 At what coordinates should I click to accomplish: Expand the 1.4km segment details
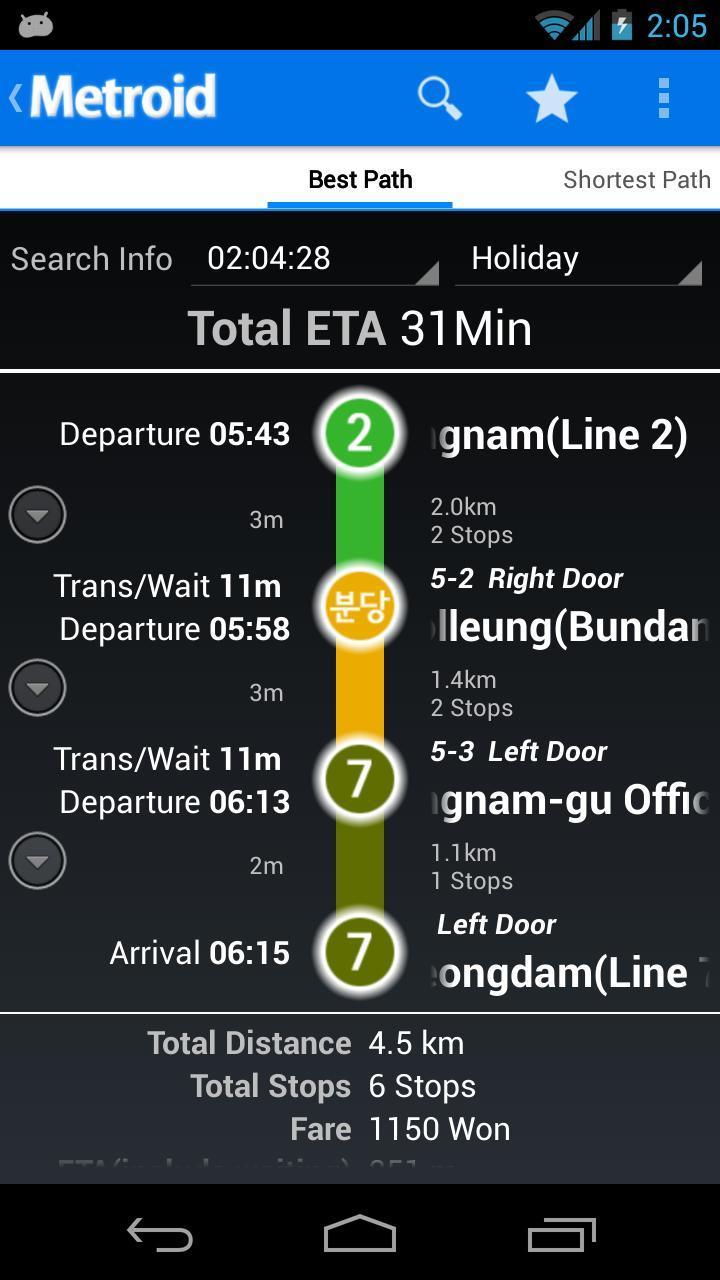38,688
